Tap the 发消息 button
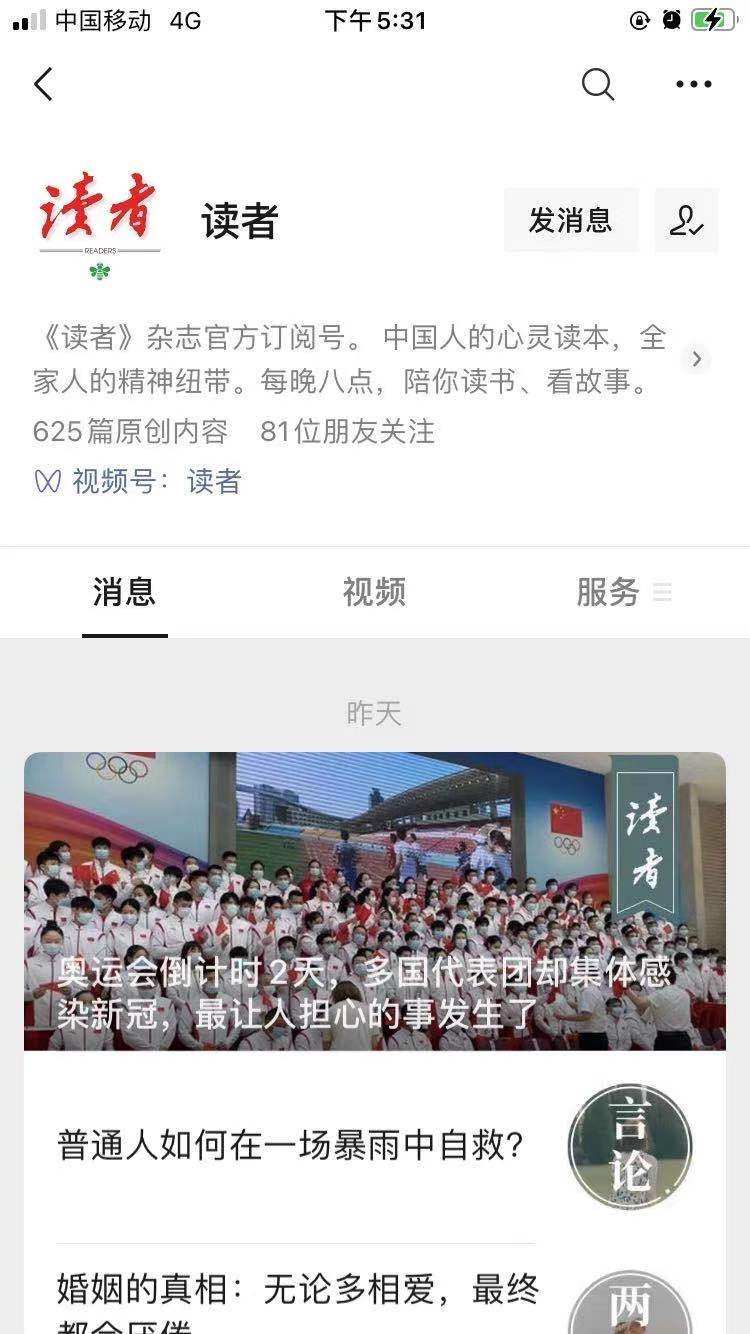Screen dimensions: 750x1334 click(570, 220)
